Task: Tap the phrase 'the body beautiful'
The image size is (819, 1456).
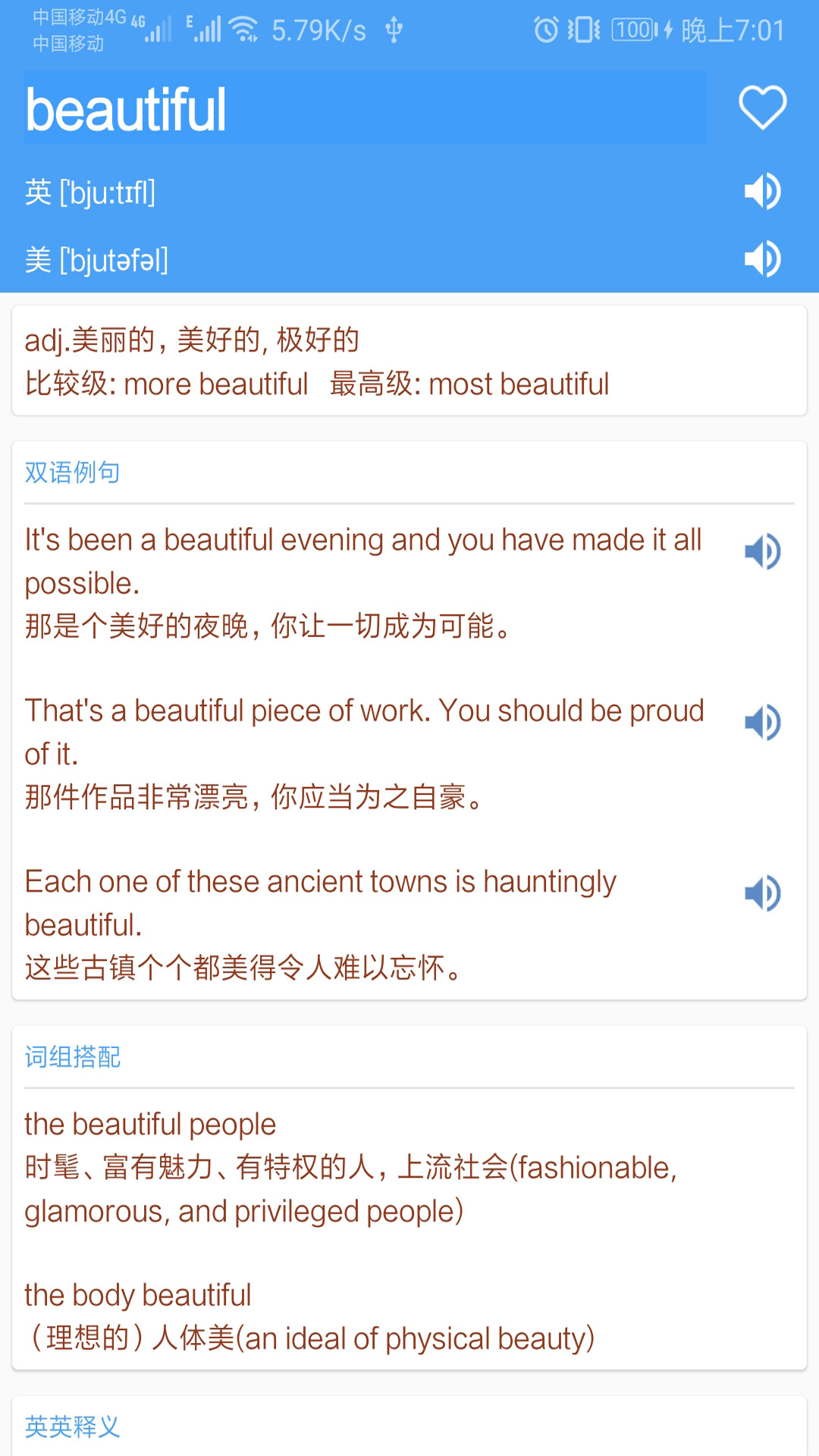Action: [136, 1294]
